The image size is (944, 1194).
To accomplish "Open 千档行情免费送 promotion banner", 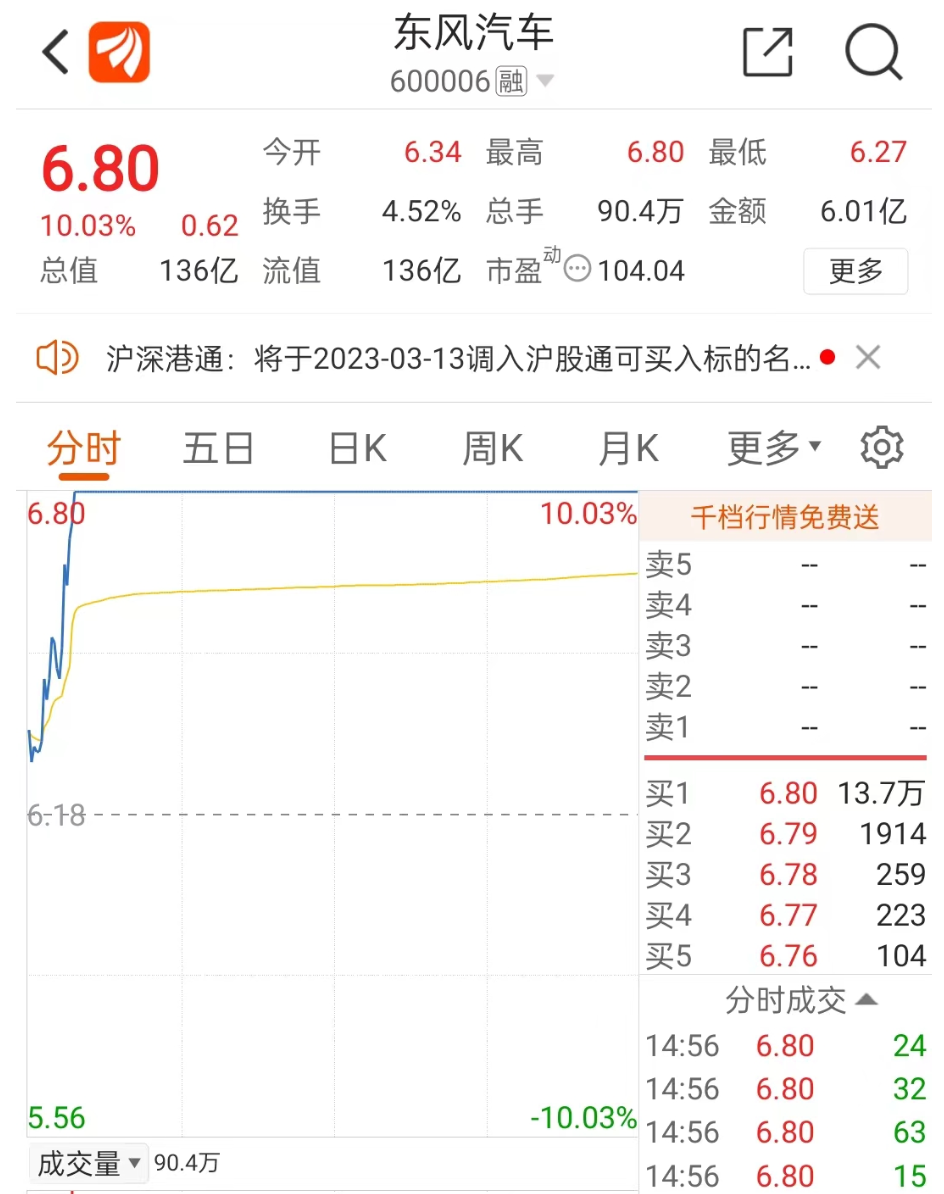I will 785,517.
